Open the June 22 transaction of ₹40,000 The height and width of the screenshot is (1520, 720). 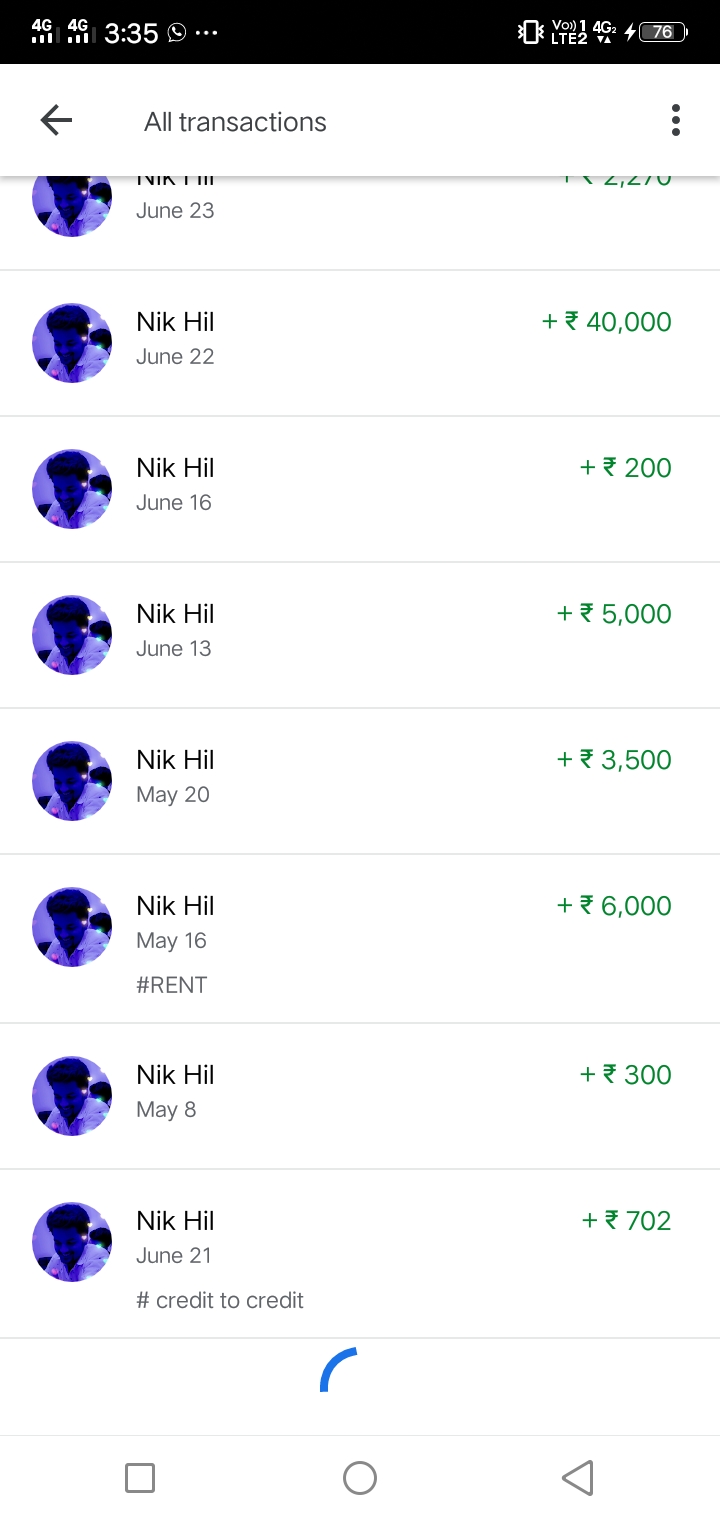(360, 343)
